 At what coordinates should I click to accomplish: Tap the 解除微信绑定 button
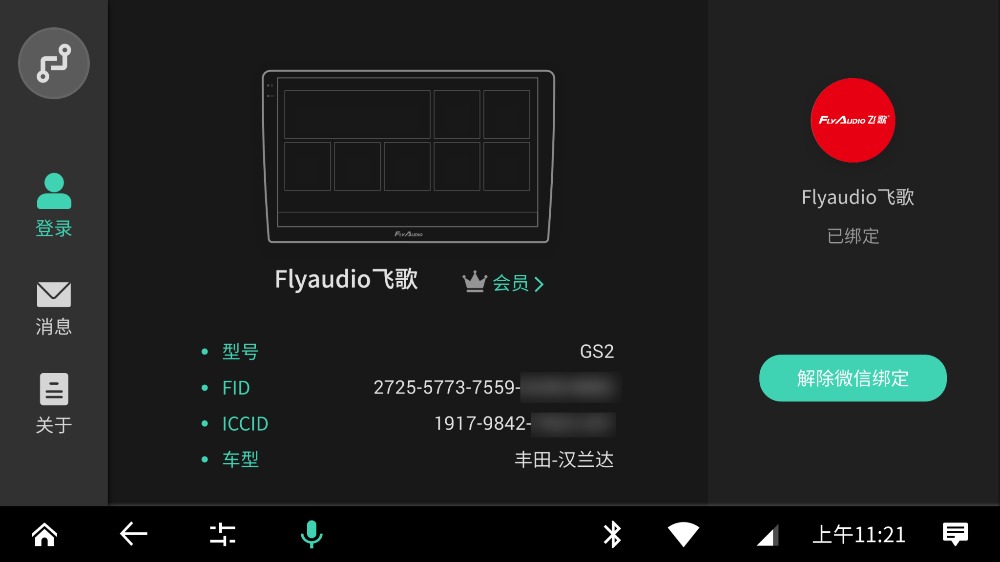click(853, 378)
